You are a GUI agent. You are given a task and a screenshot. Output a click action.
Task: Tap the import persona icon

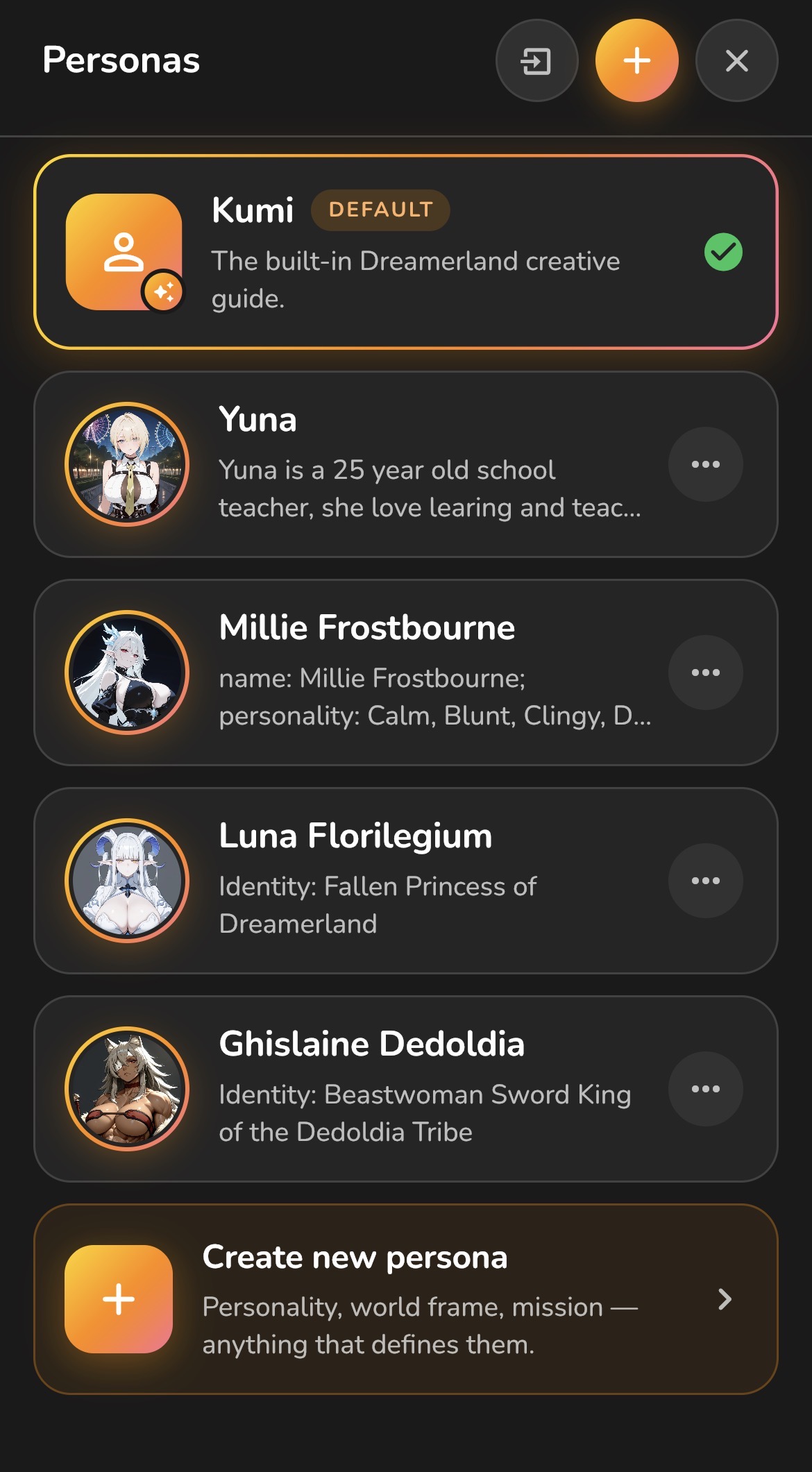(536, 60)
